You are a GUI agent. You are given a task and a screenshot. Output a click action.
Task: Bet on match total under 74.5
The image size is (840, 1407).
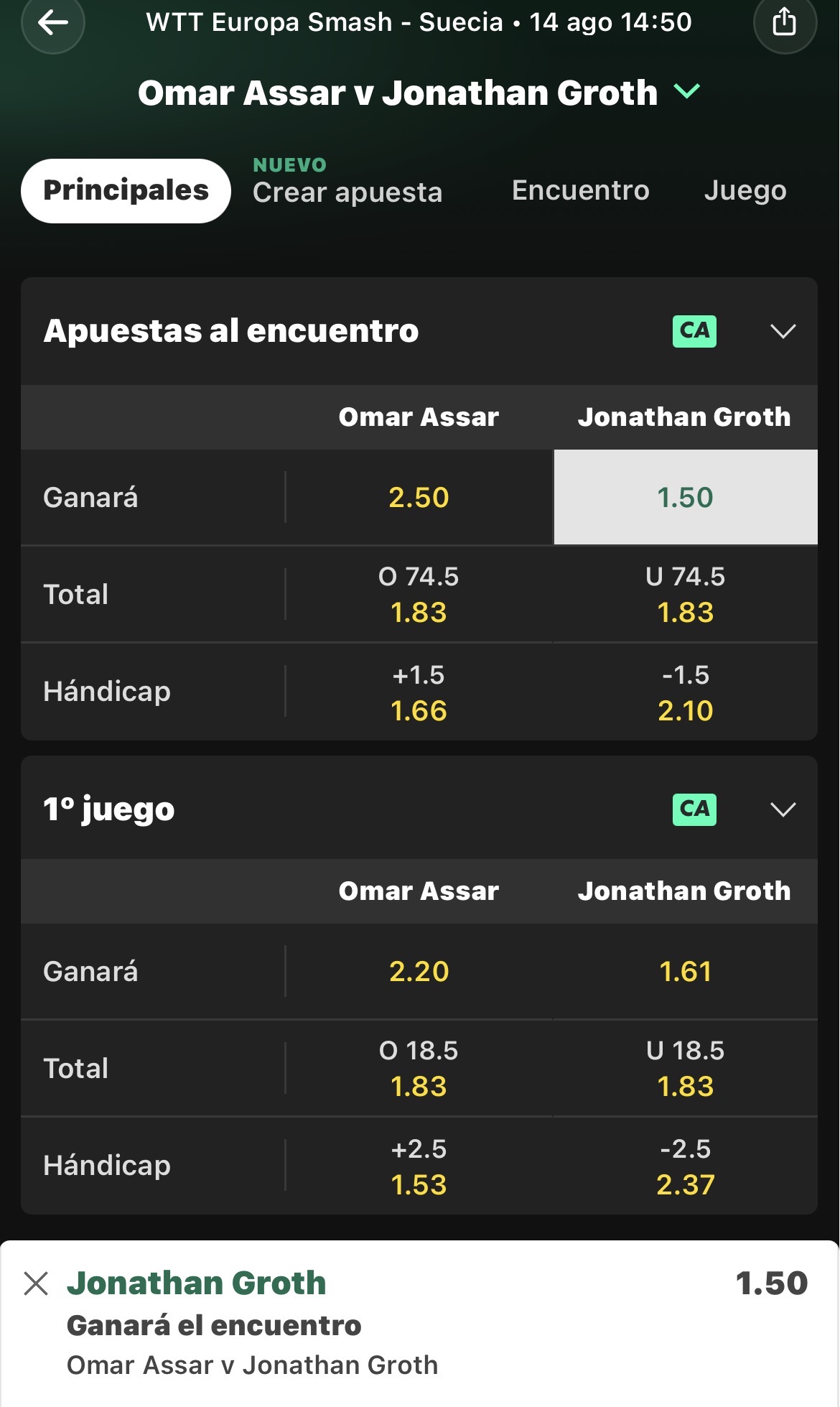(686, 594)
